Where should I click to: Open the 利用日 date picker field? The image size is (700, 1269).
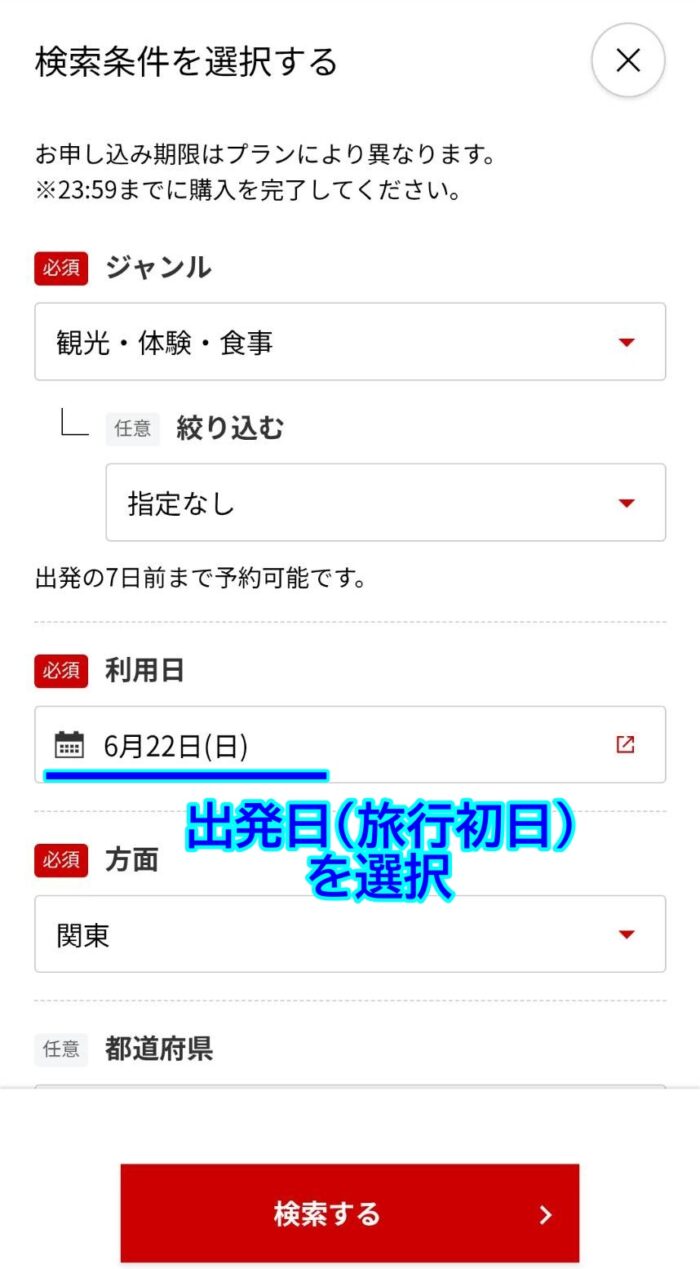[350, 745]
